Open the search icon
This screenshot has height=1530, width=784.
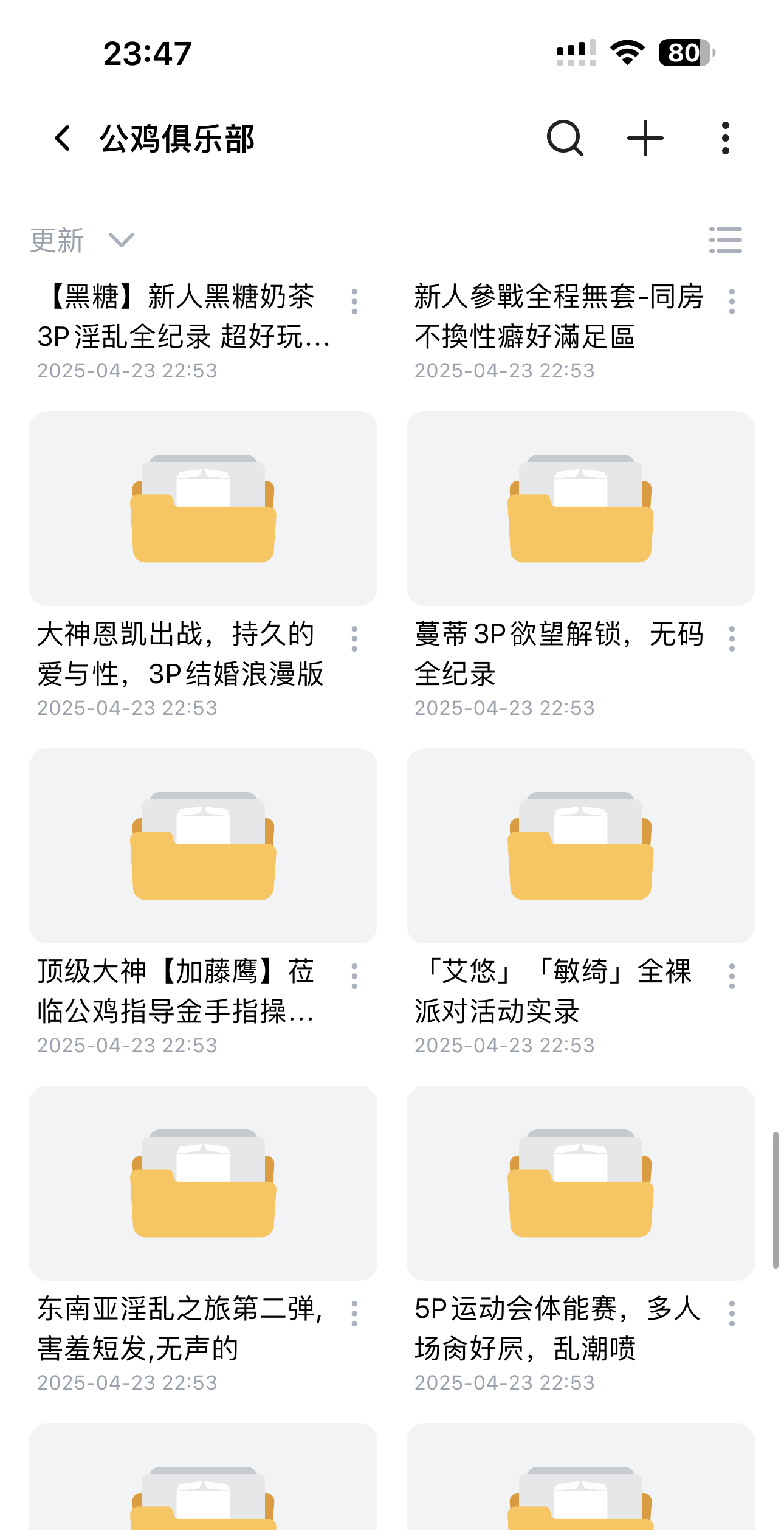point(565,139)
